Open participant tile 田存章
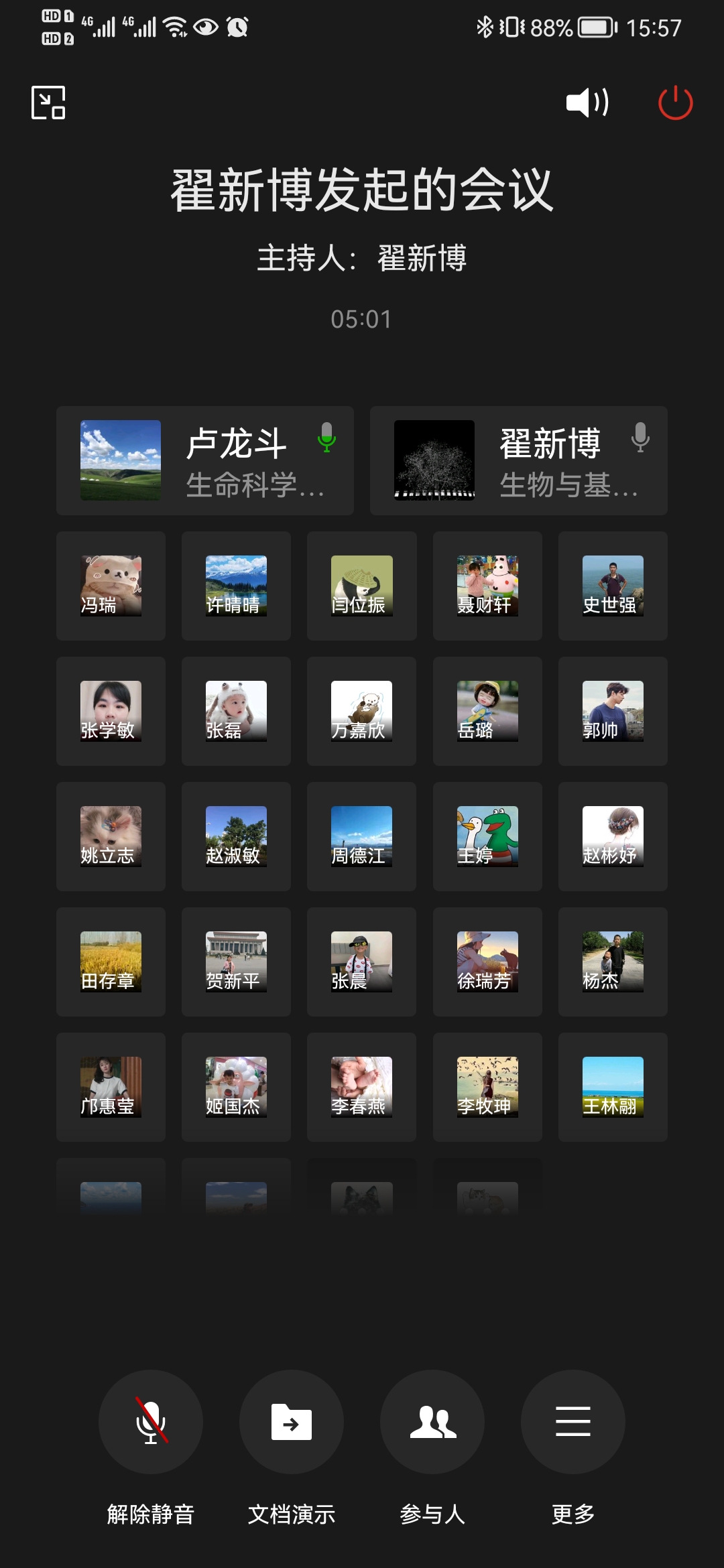The image size is (724, 1568). click(111, 962)
